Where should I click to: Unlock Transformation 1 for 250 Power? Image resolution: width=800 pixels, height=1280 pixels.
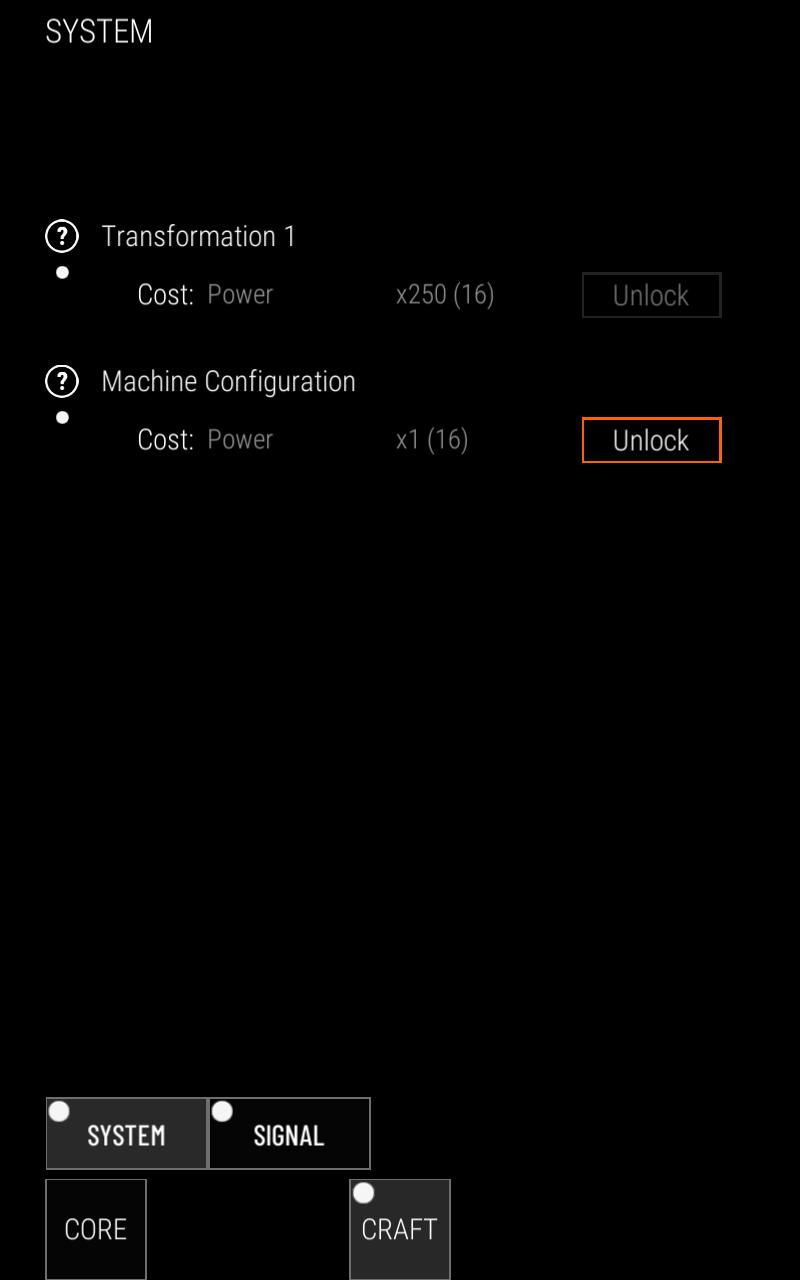pos(651,295)
